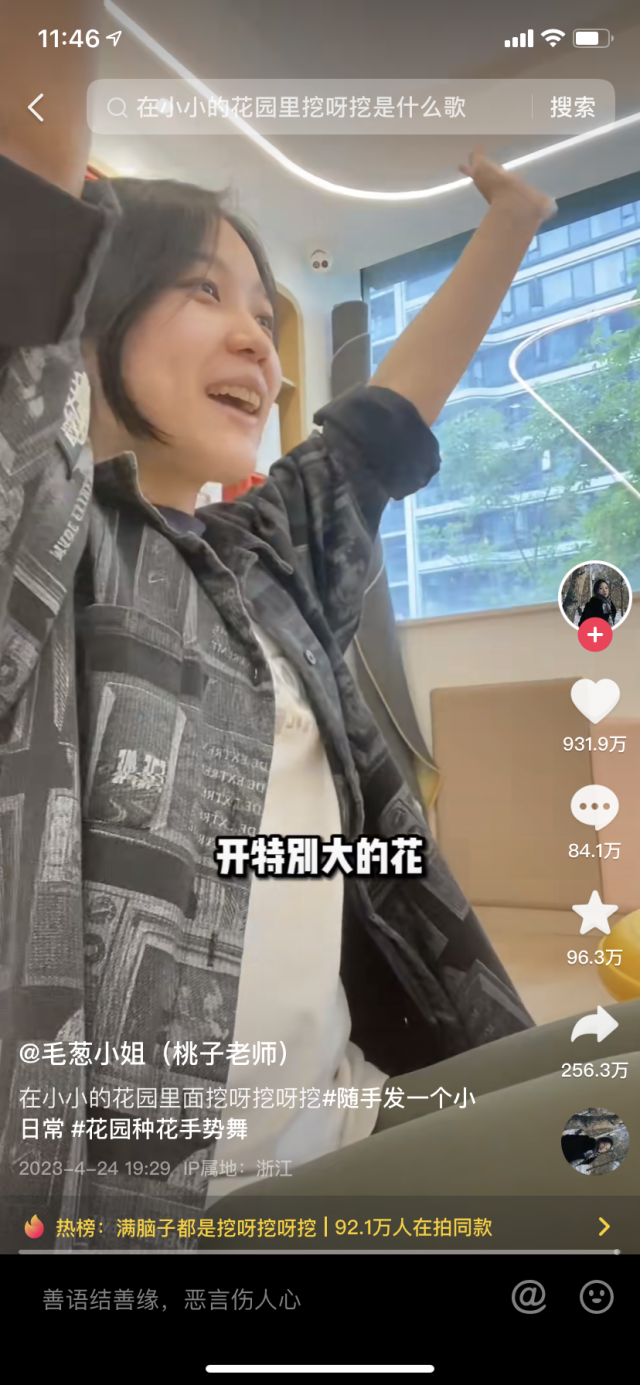The width and height of the screenshot is (640, 1385).
Task: Open hashtag #随手发一个小日常
Action: (398, 1097)
